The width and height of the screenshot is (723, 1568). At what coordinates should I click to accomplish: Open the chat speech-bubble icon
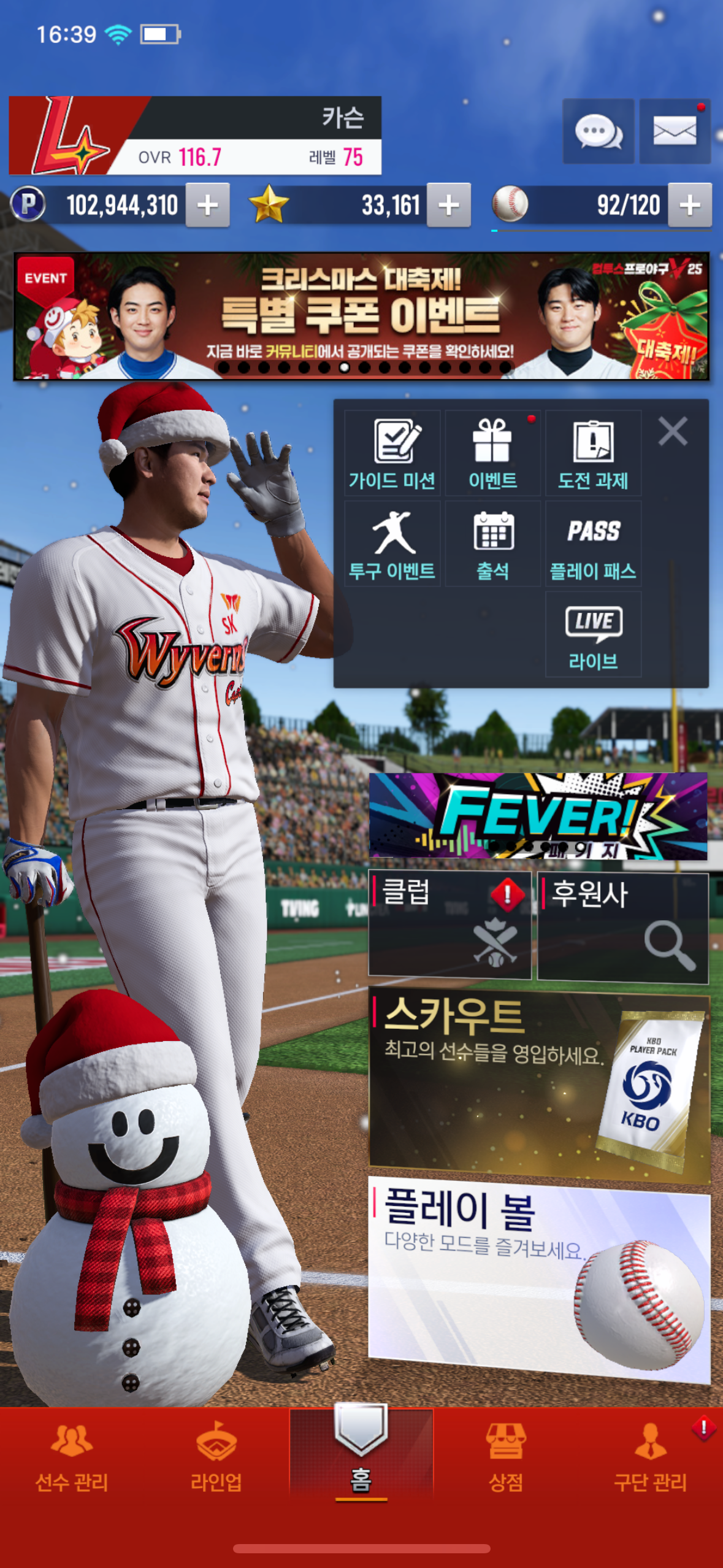(x=598, y=131)
